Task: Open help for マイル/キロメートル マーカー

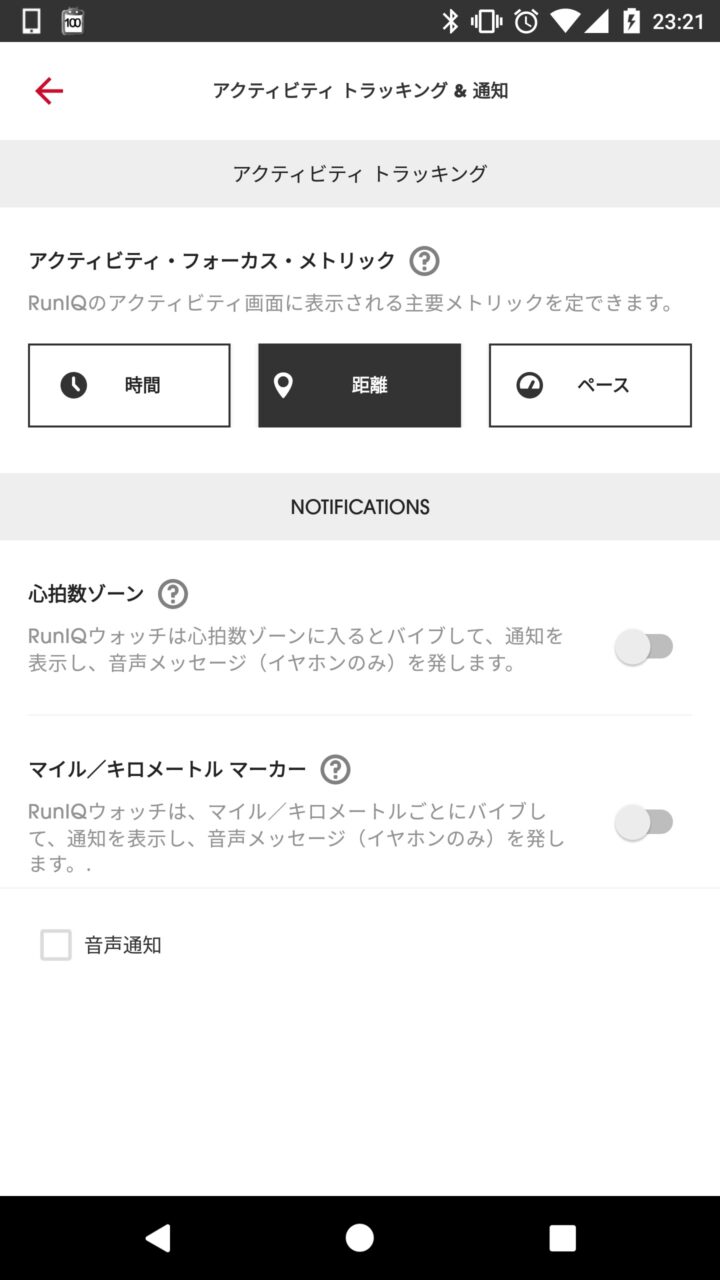Action: 335,769
